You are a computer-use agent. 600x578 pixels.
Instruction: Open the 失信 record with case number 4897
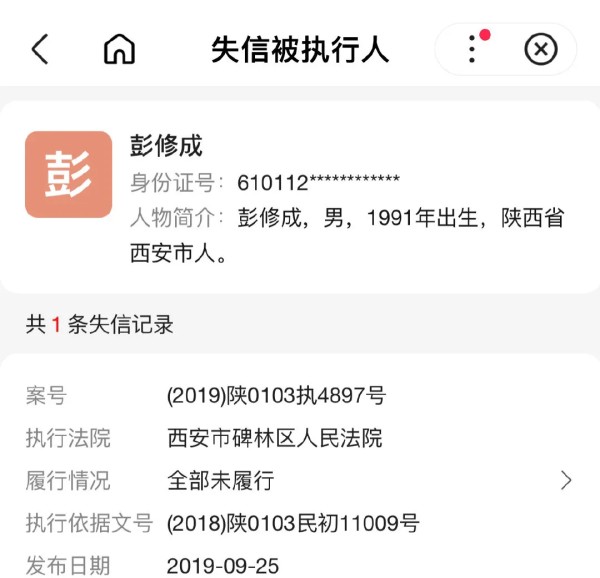(566, 480)
